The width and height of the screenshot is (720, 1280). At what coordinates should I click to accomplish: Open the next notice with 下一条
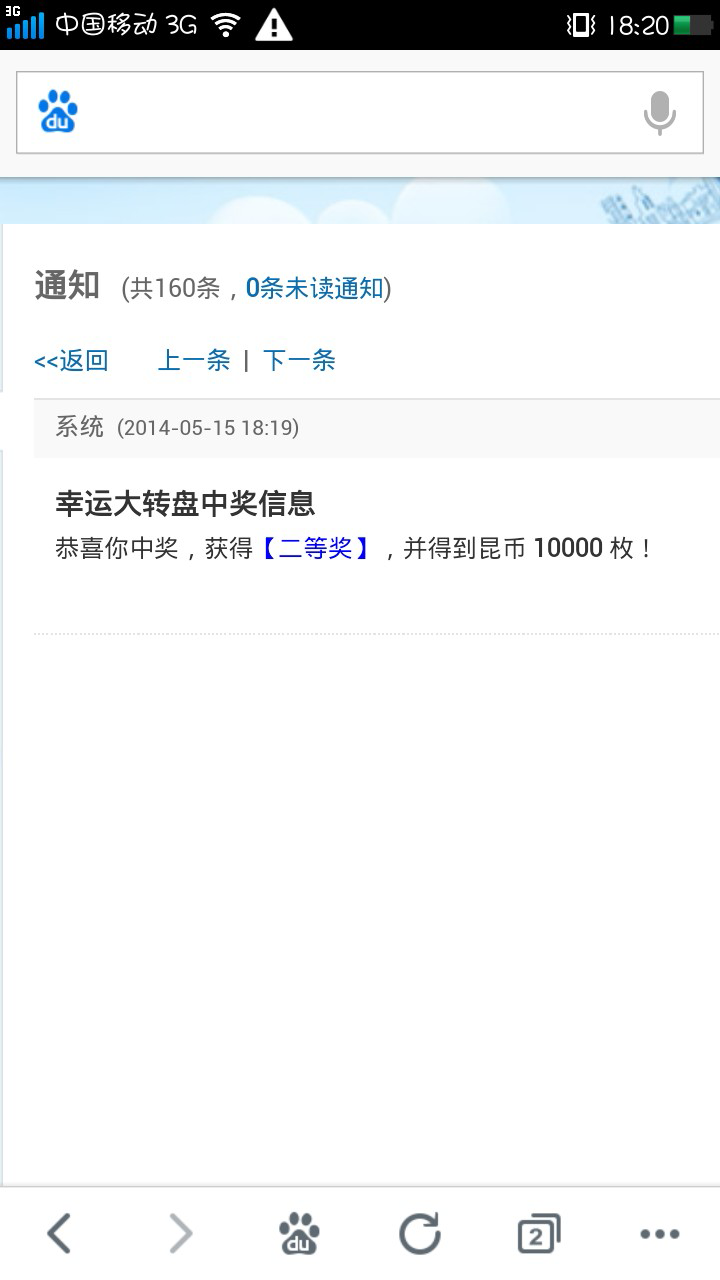point(299,361)
